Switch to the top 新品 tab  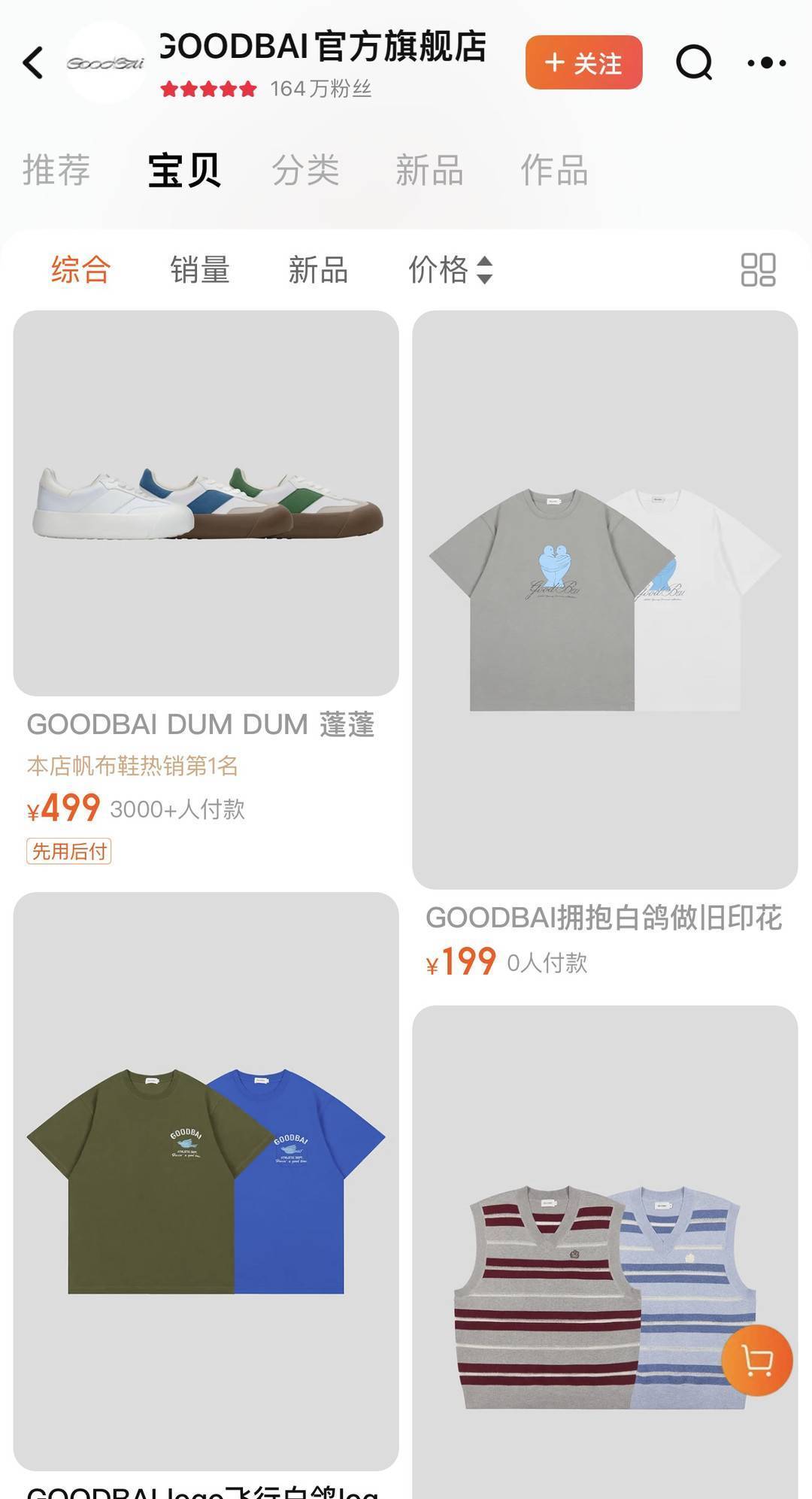coord(429,169)
